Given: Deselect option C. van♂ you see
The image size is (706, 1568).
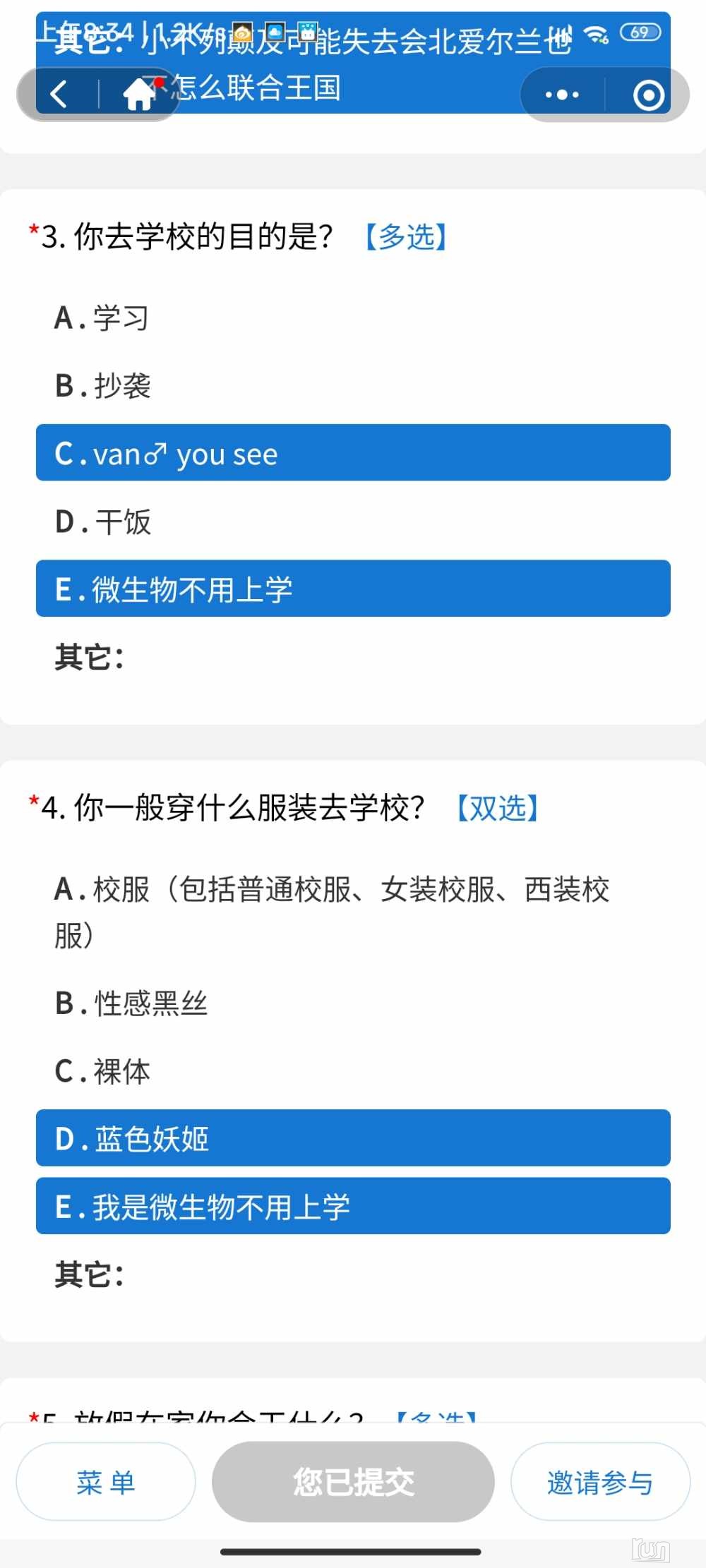Looking at the screenshot, I should tap(353, 453).
